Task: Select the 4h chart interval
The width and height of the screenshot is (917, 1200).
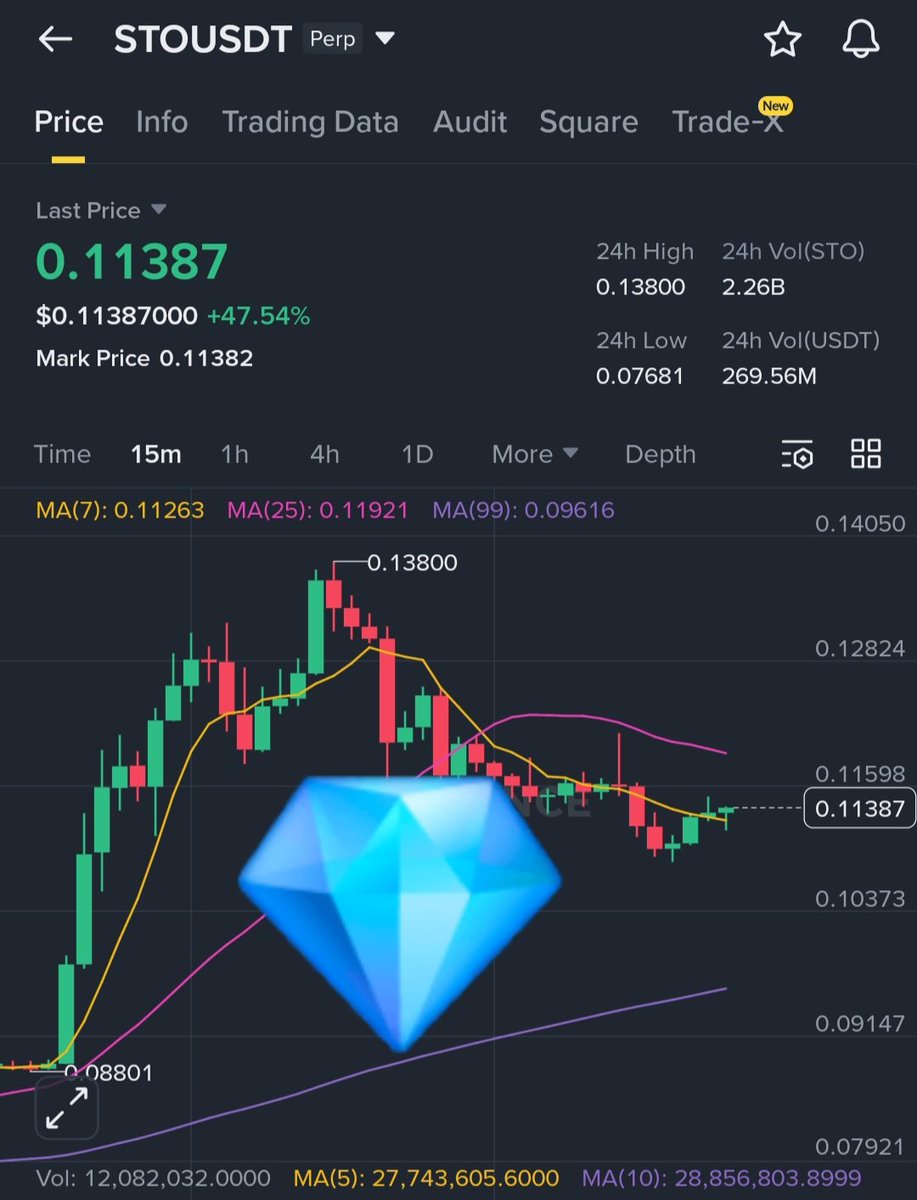Action: point(324,454)
